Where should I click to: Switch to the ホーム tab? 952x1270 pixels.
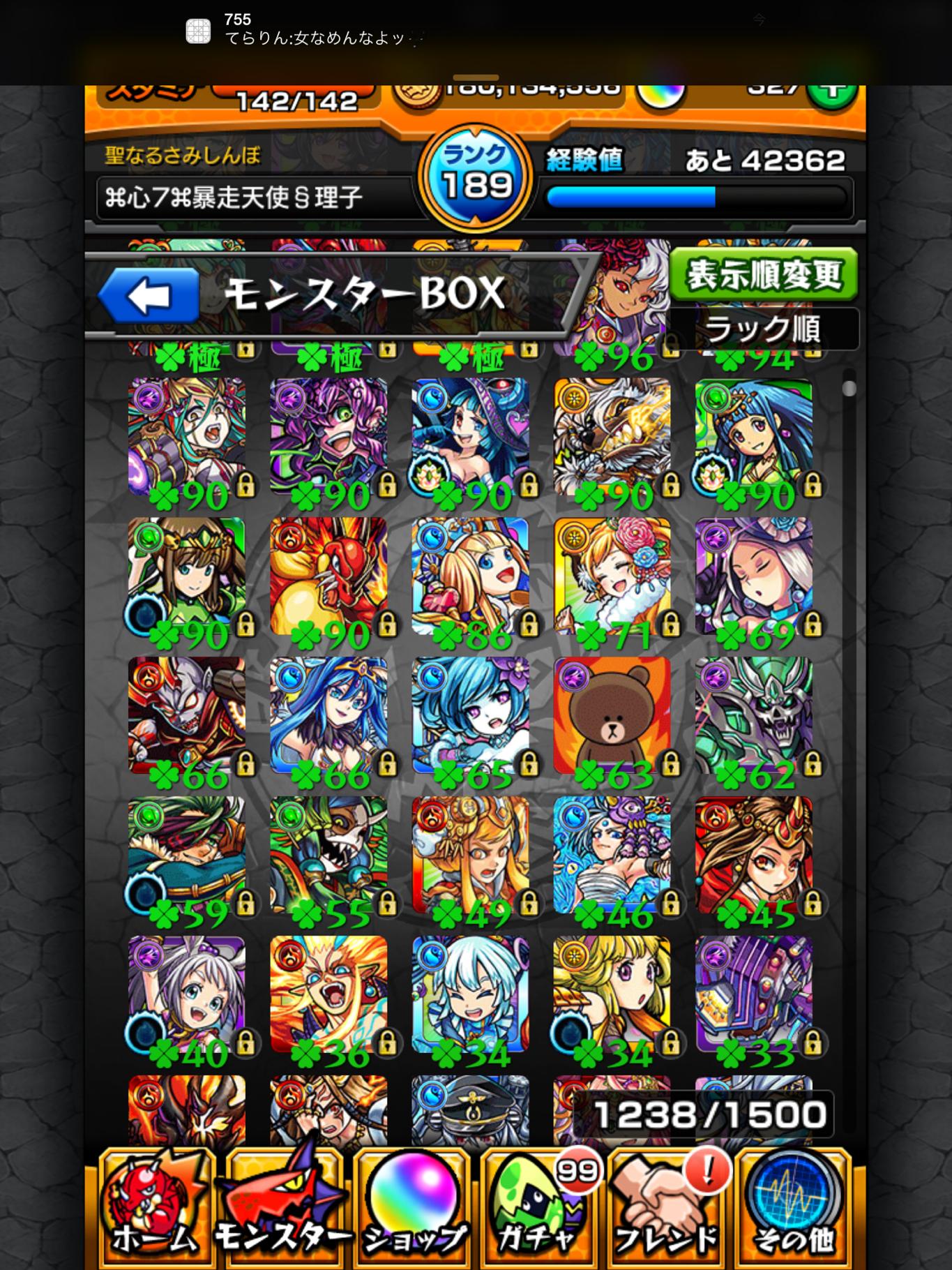(x=155, y=1209)
